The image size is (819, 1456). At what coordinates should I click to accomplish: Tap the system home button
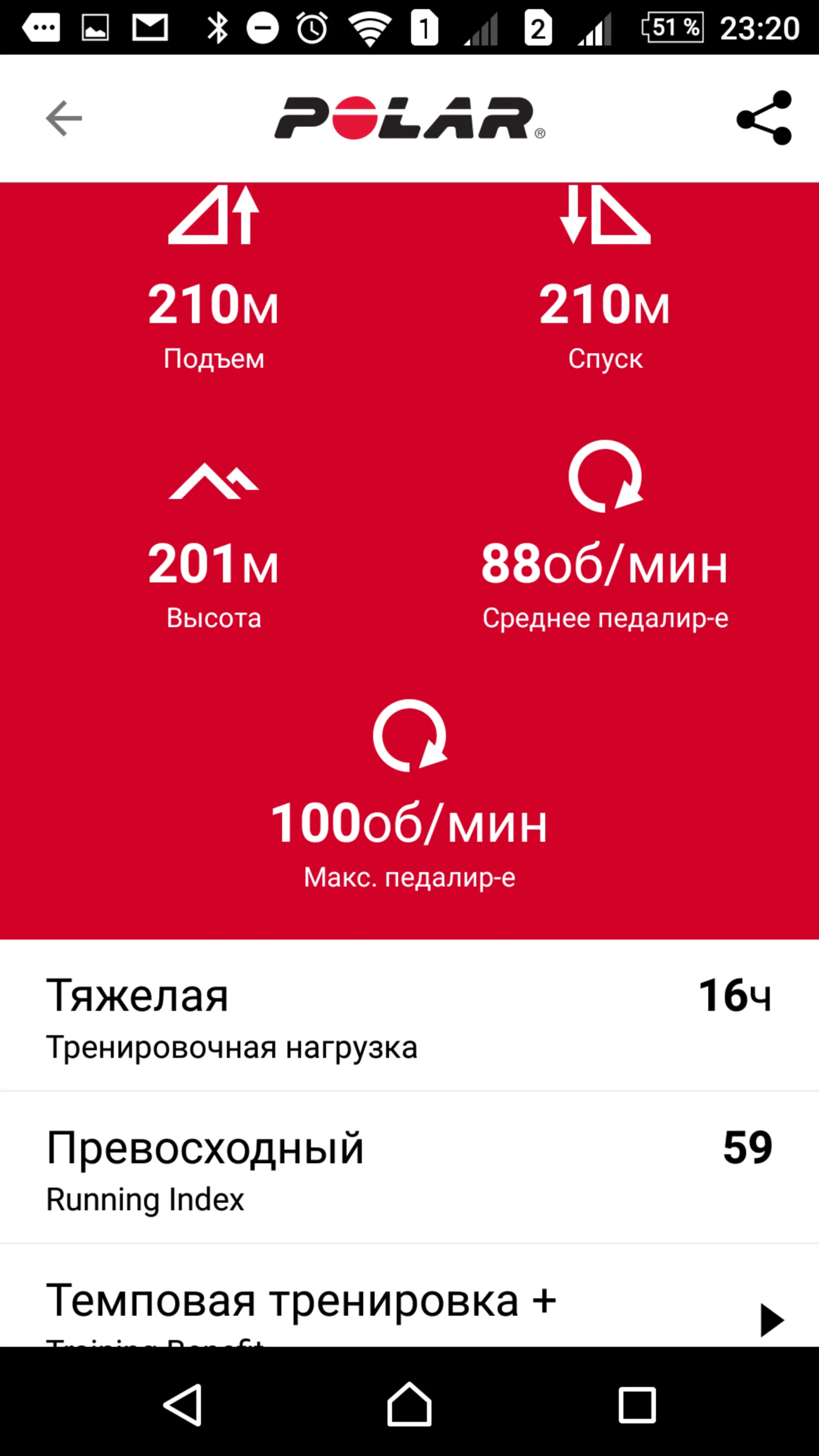(x=409, y=1404)
